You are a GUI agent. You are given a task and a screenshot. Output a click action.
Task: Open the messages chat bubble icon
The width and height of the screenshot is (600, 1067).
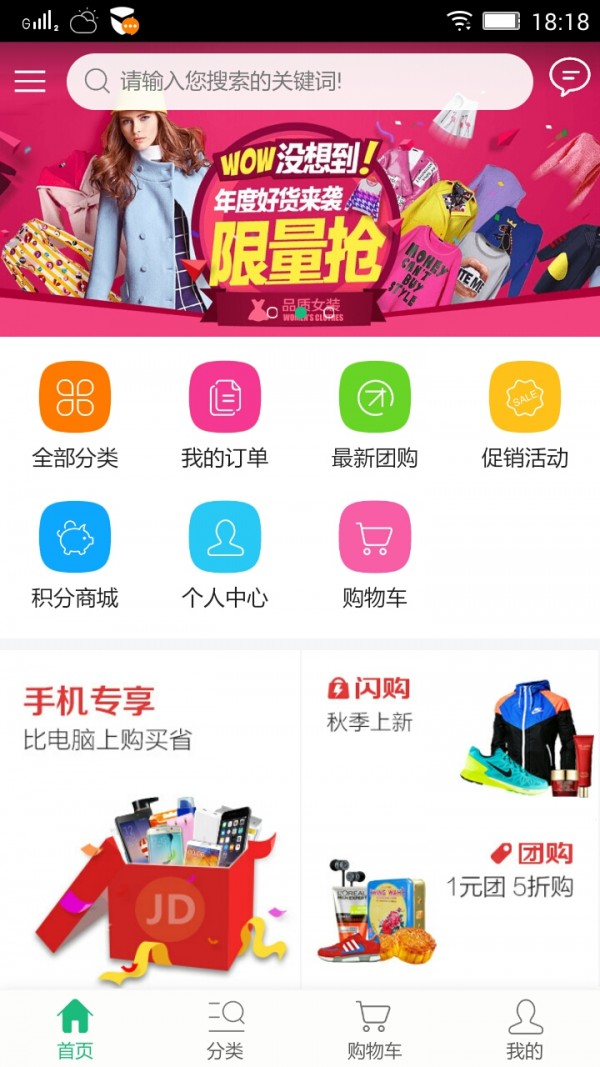569,78
